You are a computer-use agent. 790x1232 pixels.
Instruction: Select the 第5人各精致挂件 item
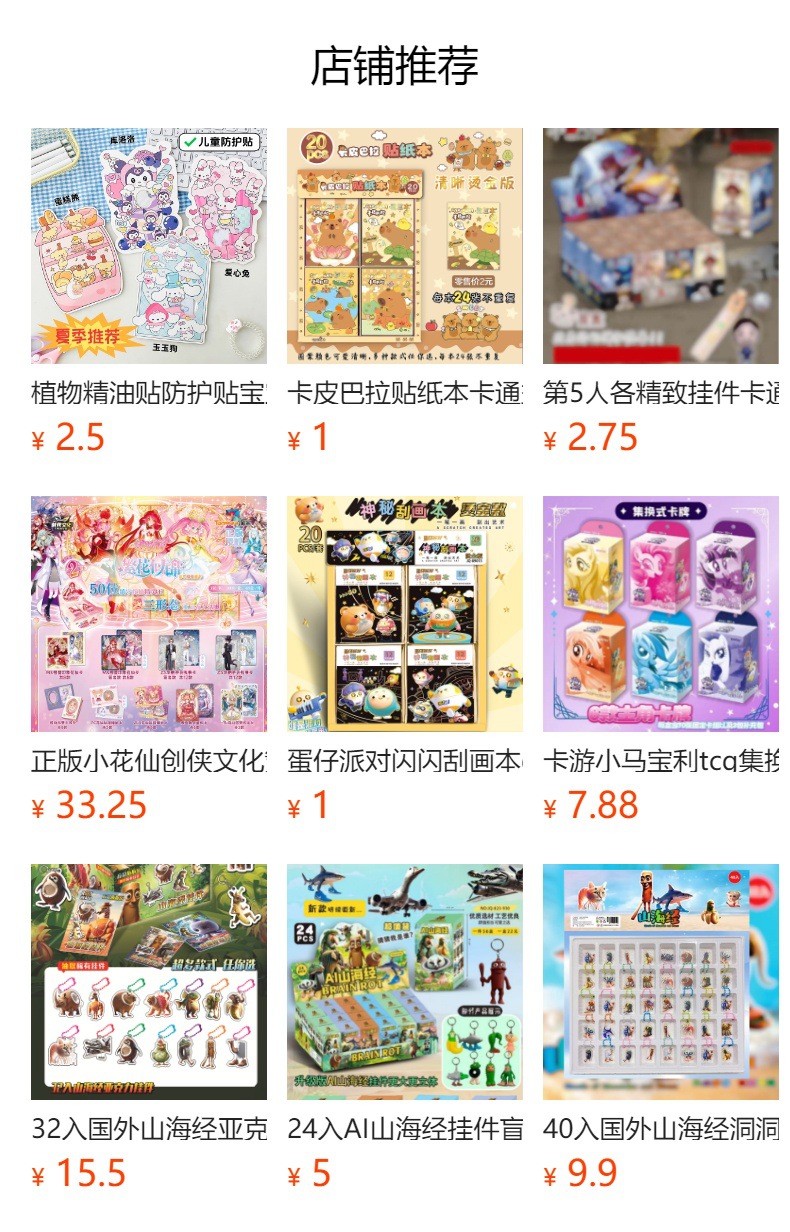(660, 246)
